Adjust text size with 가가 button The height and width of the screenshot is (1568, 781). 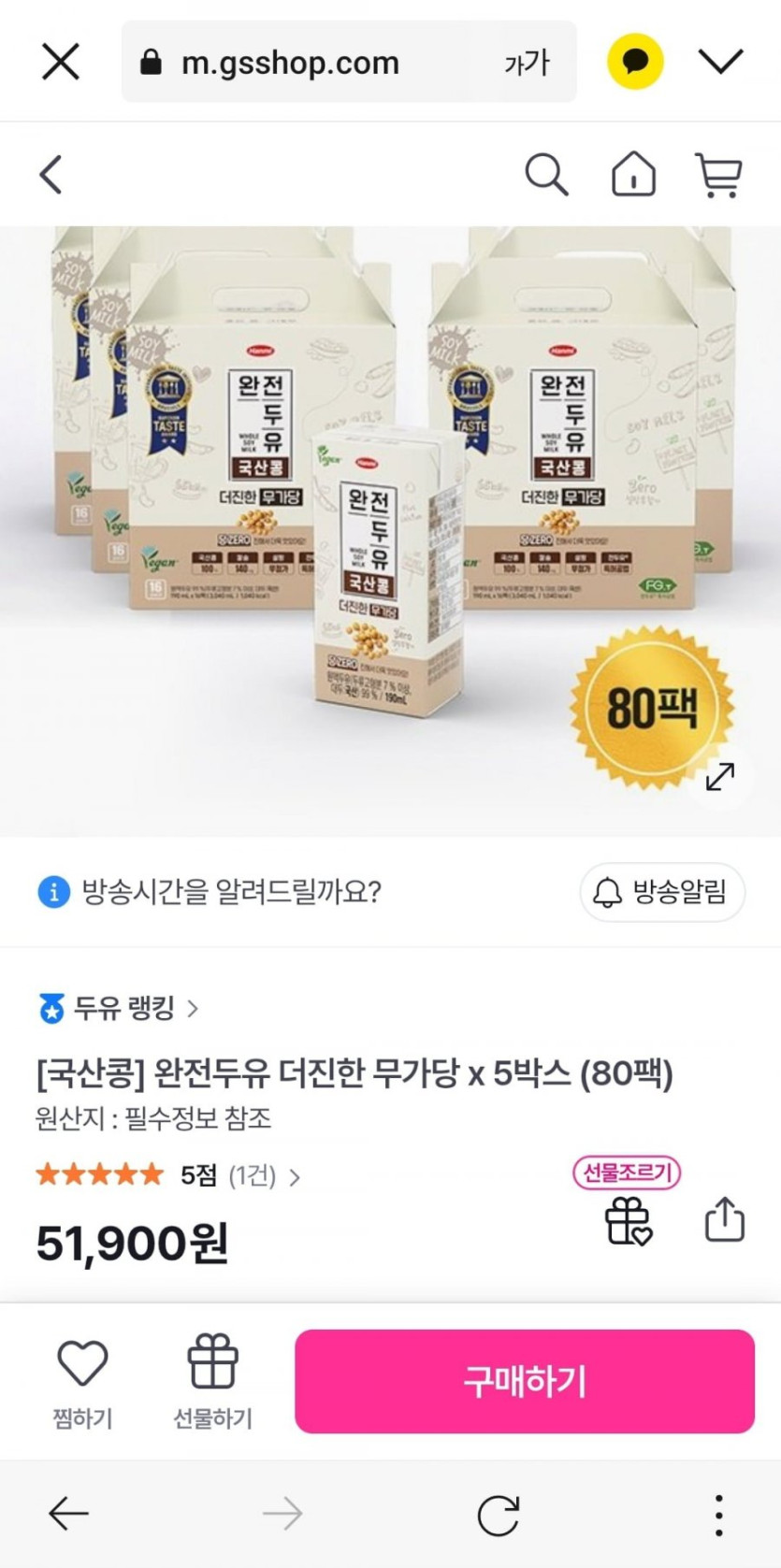click(527, 63)
